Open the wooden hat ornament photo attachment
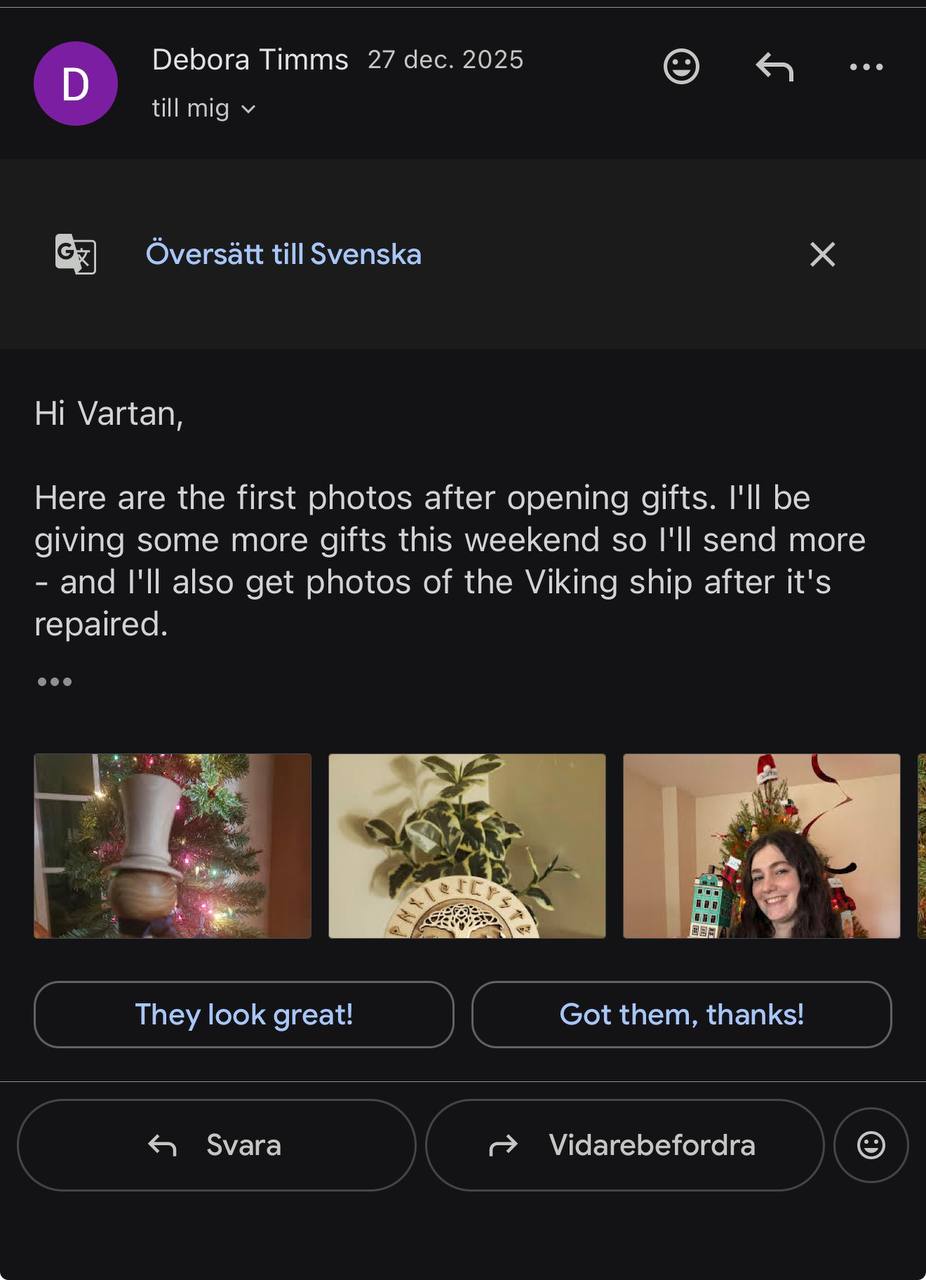The image size is (926, 1280). coord(173,846)
